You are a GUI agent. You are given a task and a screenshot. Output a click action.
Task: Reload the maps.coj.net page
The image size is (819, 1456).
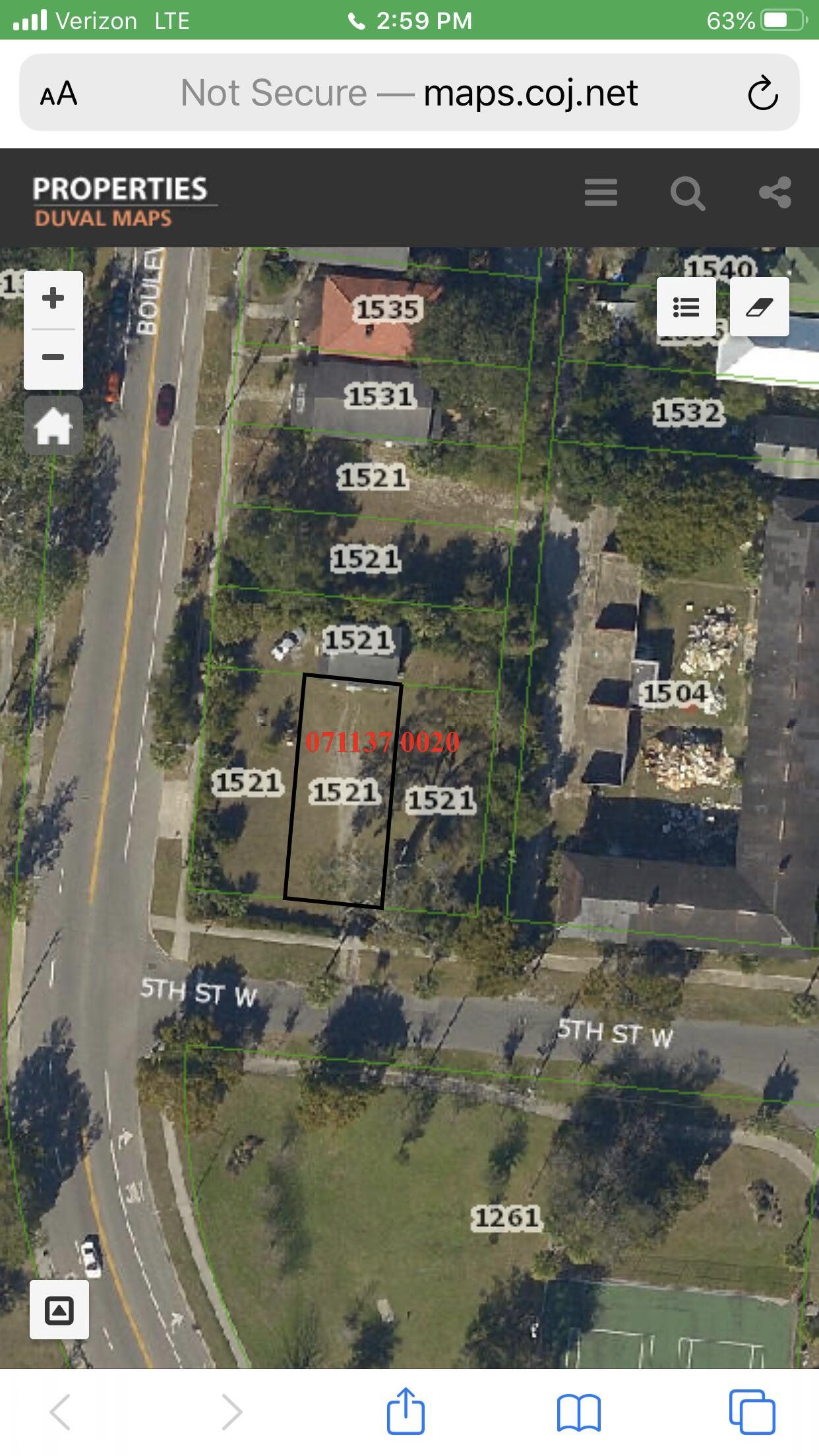[763, 93]
